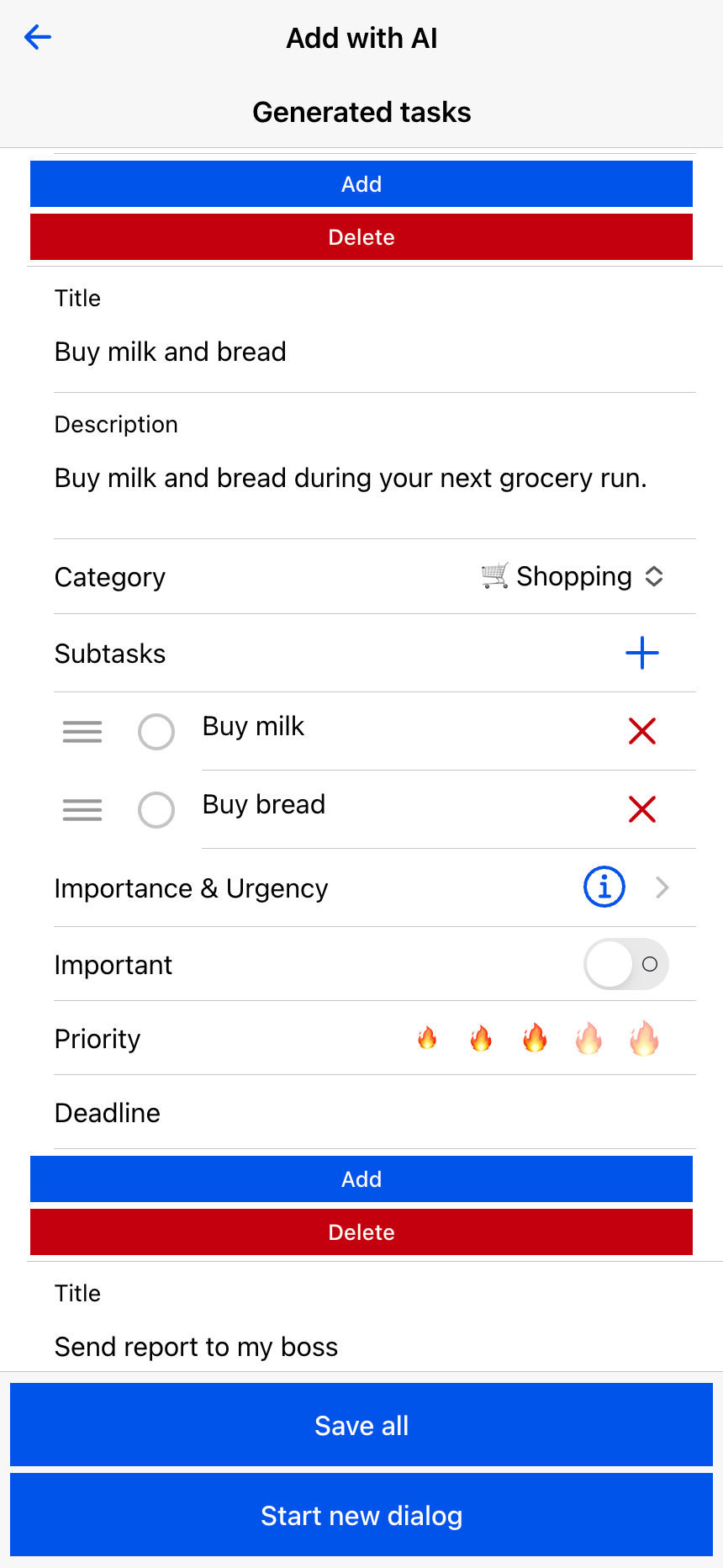The height and width of the screenshot is (1568, 723).
Task: Go back with the top-left arrow
Action: point(38,37)
